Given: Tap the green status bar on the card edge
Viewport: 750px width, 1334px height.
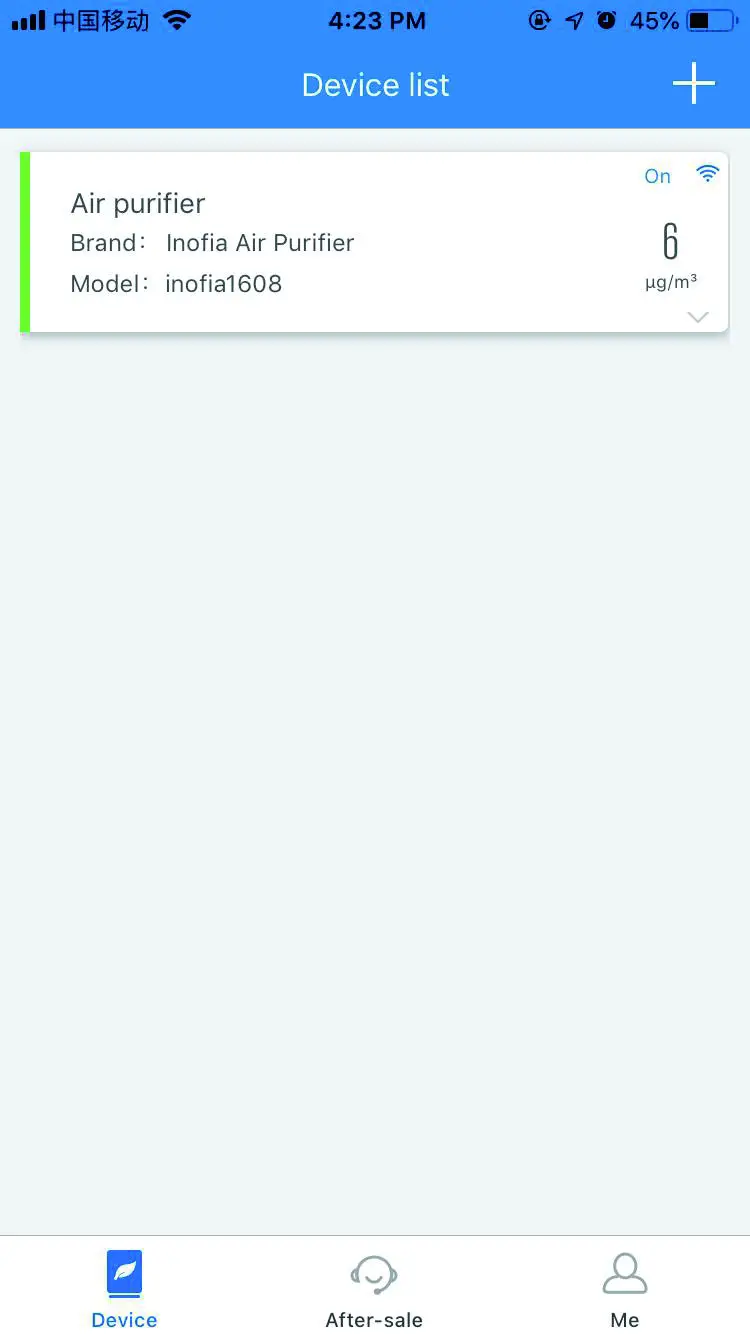Looking at the screenshot, I should coord(23,240).
